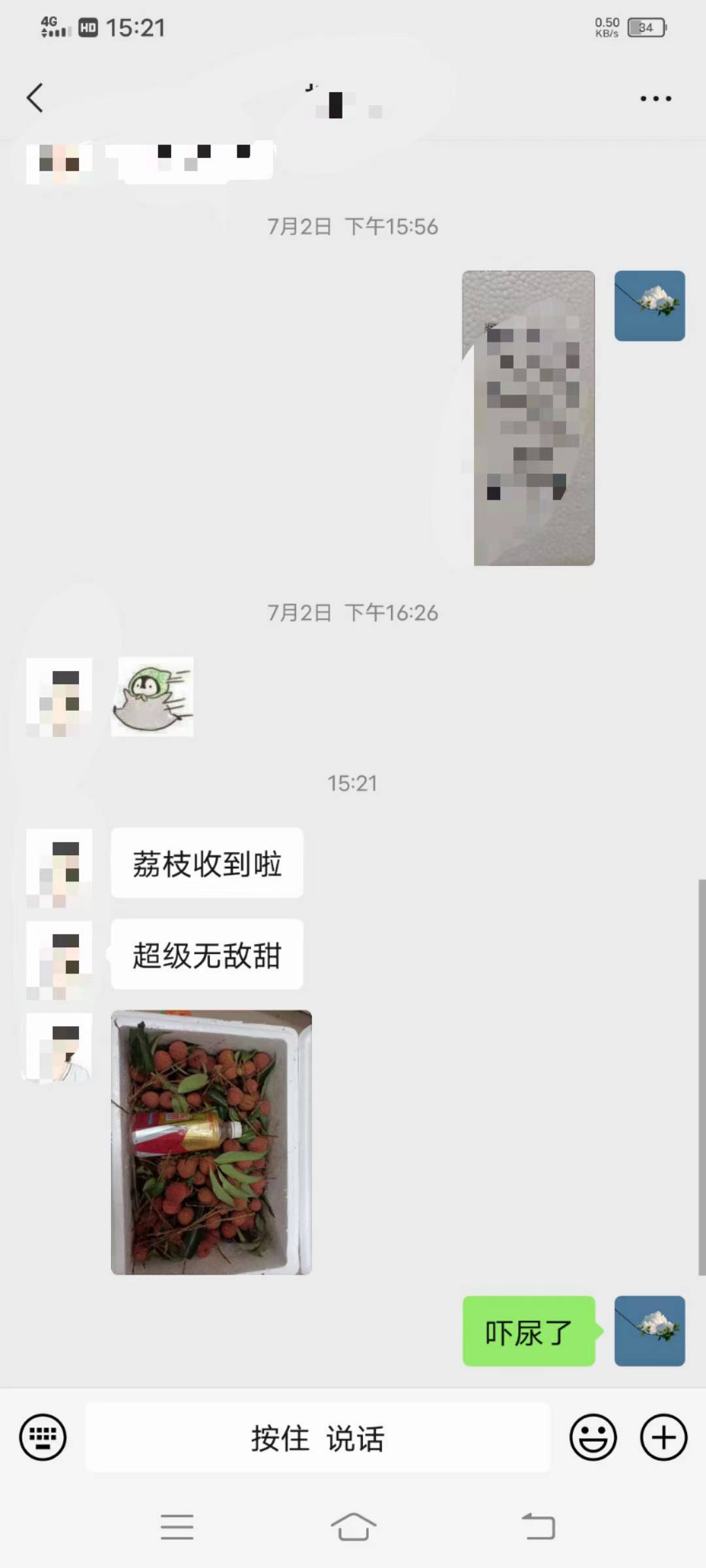Image resolution: width=706 pixels, height=1568 pixels.
Task: Switch to keyboard text input
Action: point(42,1437)
